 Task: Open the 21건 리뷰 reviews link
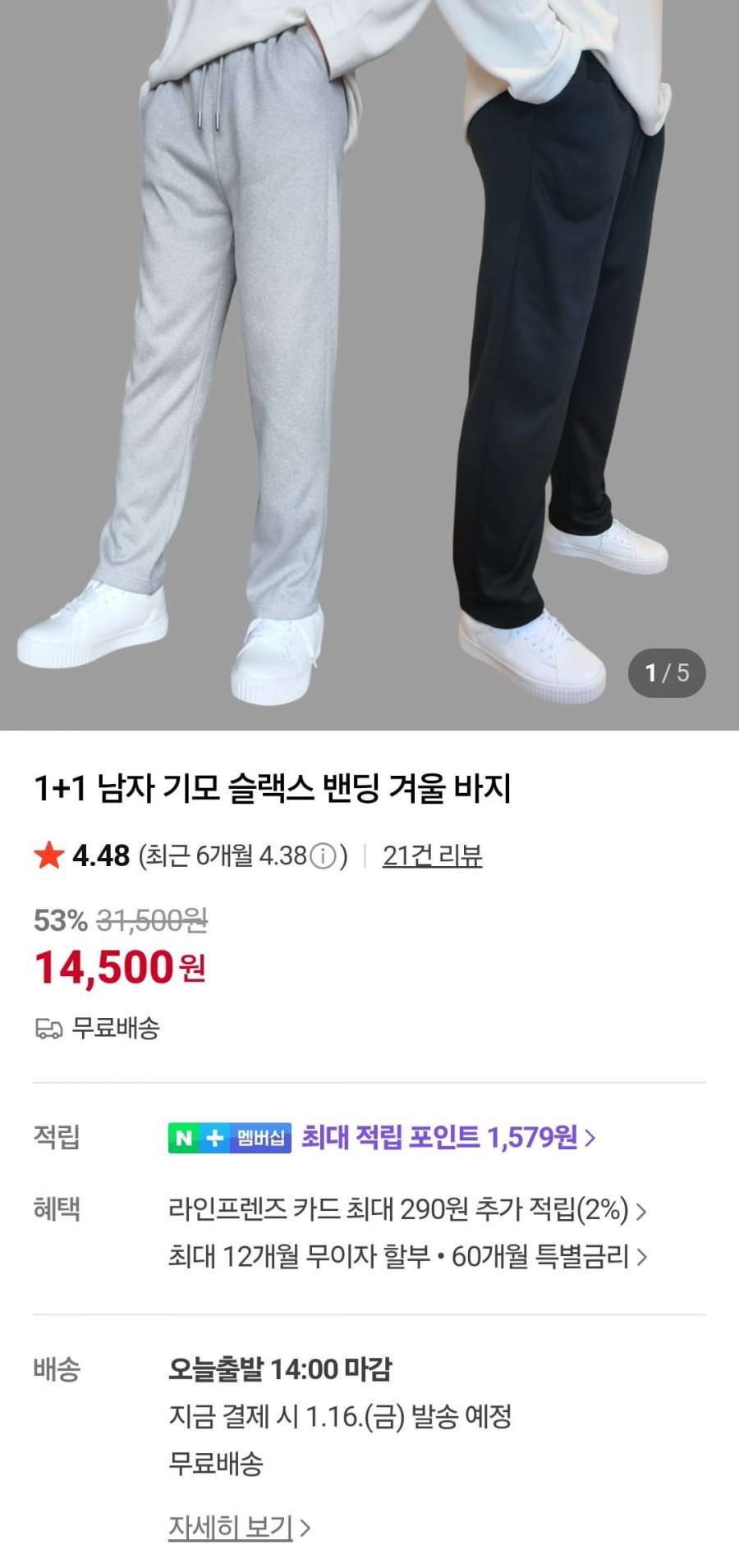tap(432, 856)
